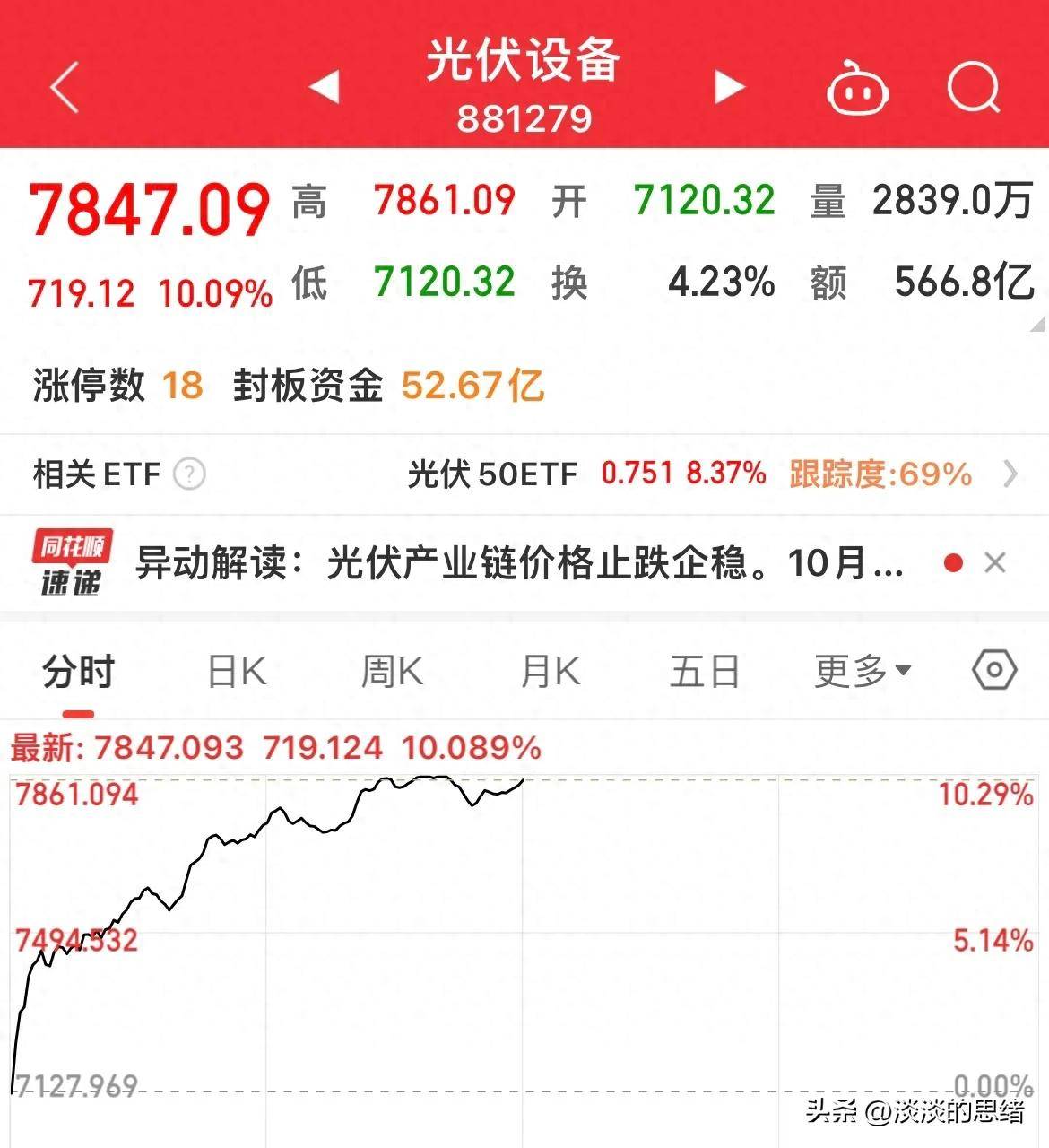Viewport: 1049px width, 1148px height.
Task: Tap the back arrow to exit
Action: coord(61,85)
